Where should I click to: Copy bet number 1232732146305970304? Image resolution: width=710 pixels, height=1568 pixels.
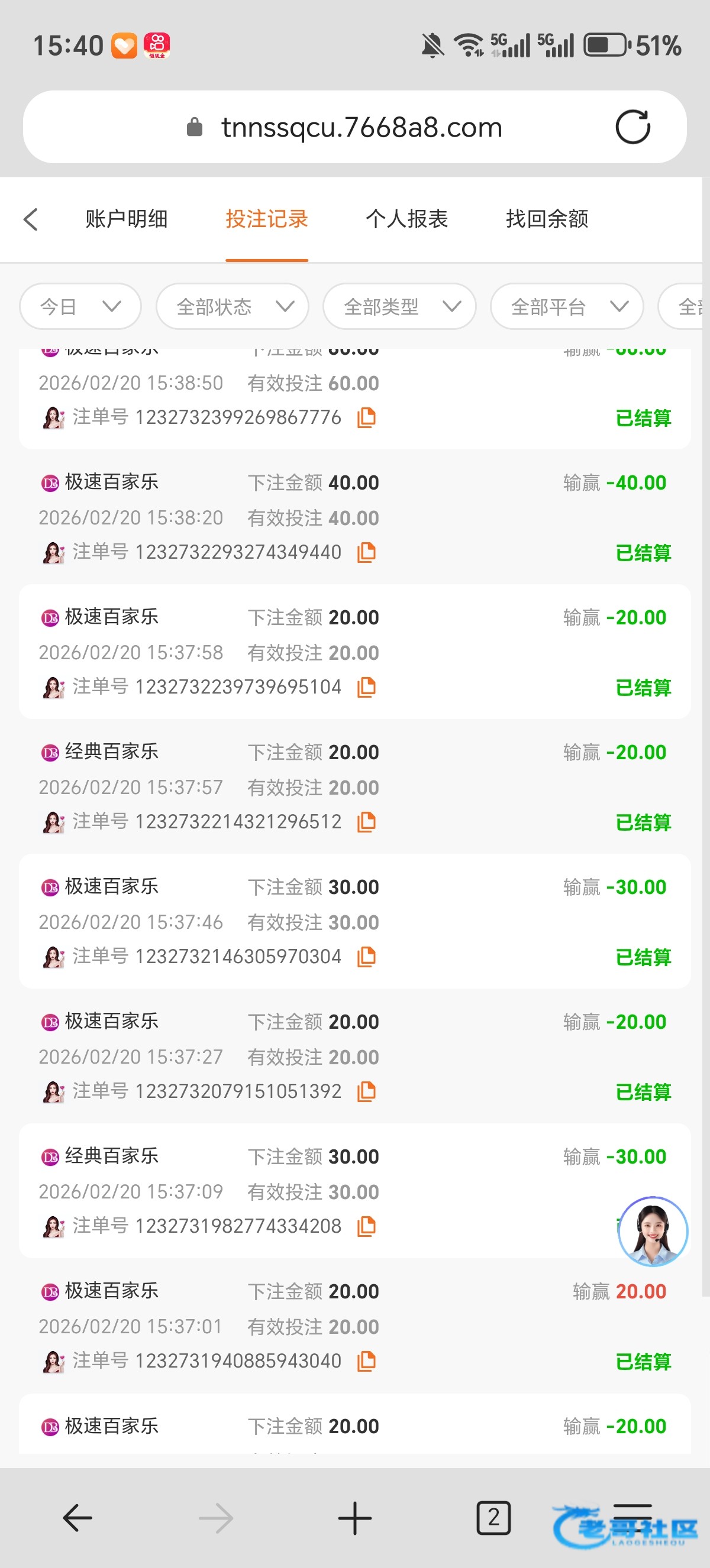366,957
